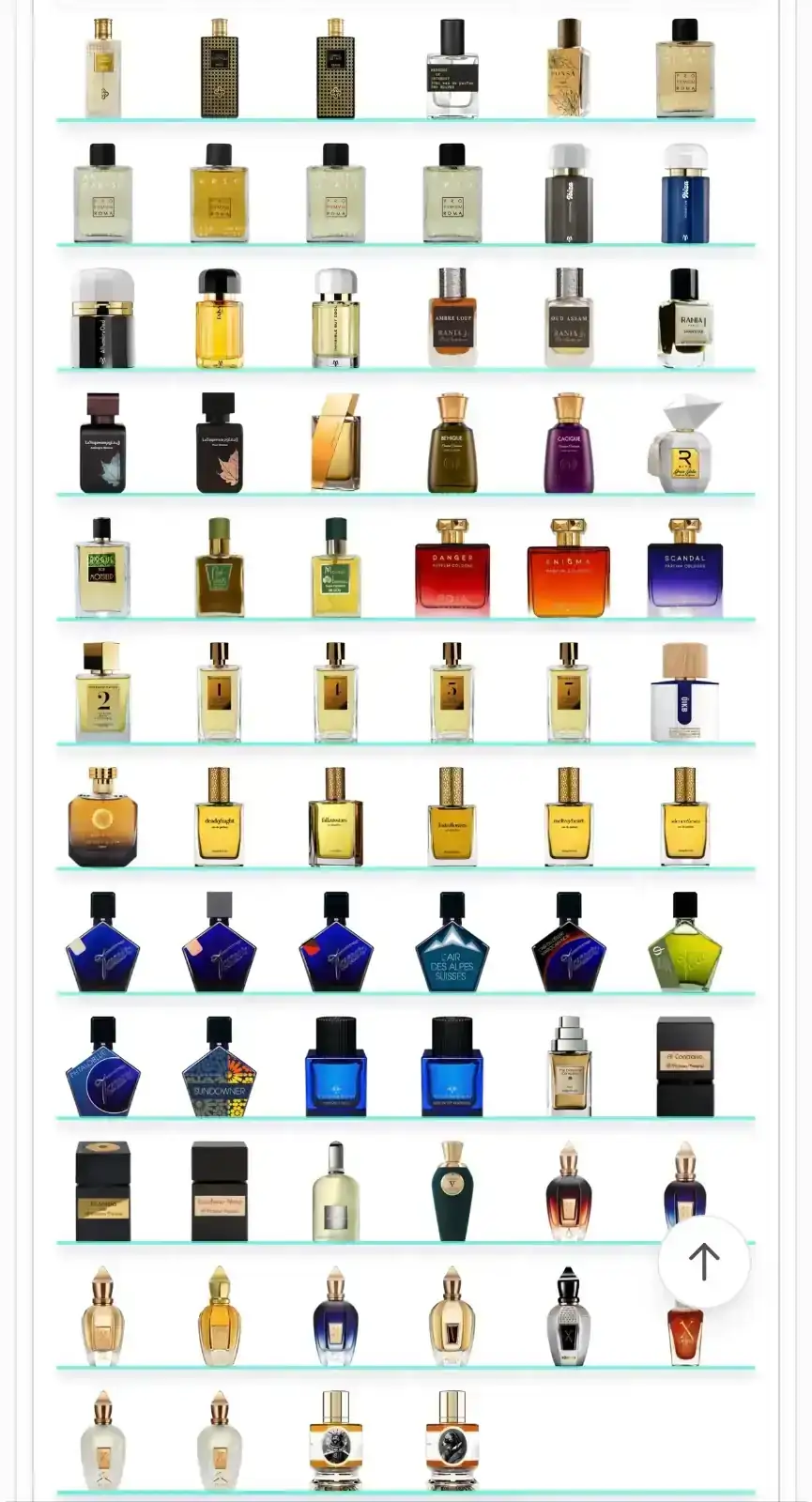
Task: Tap the scroll-to-top arrow button
Action: [704, 1262]
